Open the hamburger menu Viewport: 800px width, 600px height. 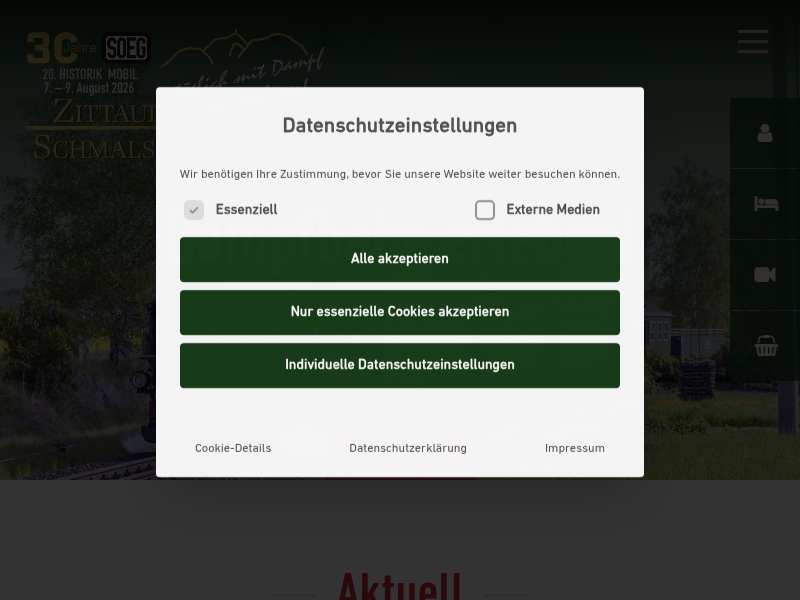click(x=753, y=42)
